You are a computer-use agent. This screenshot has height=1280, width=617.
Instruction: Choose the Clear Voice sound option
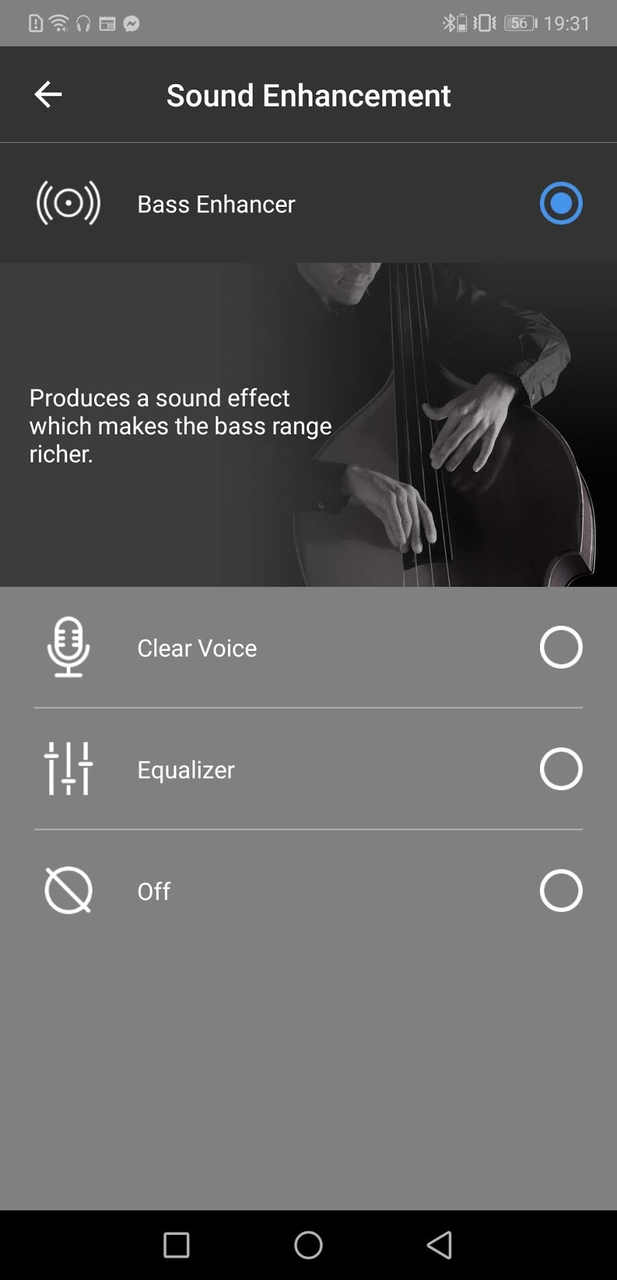[x=308, y=648]
